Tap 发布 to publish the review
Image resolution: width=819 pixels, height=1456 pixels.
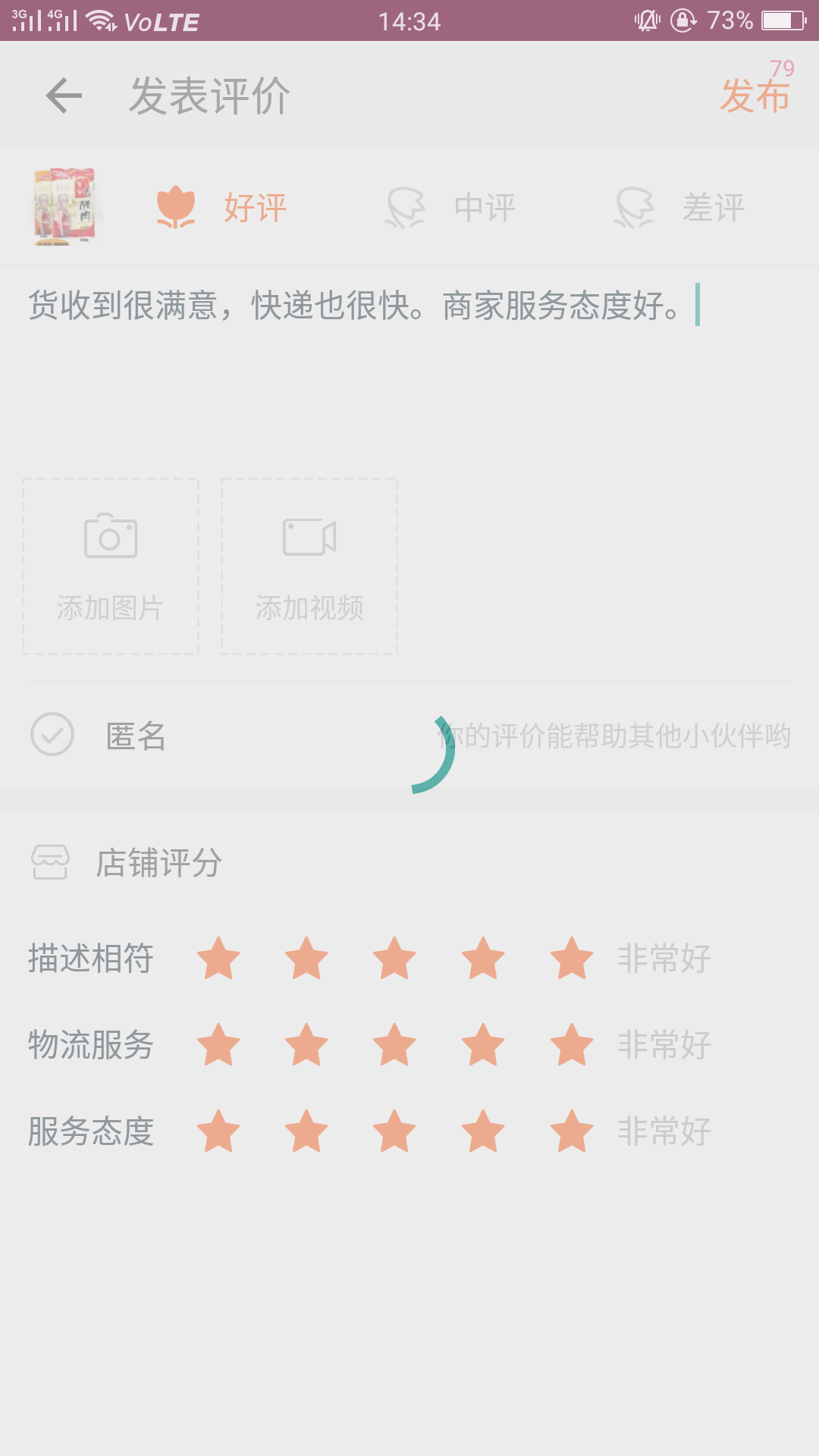tap(755, 96)
